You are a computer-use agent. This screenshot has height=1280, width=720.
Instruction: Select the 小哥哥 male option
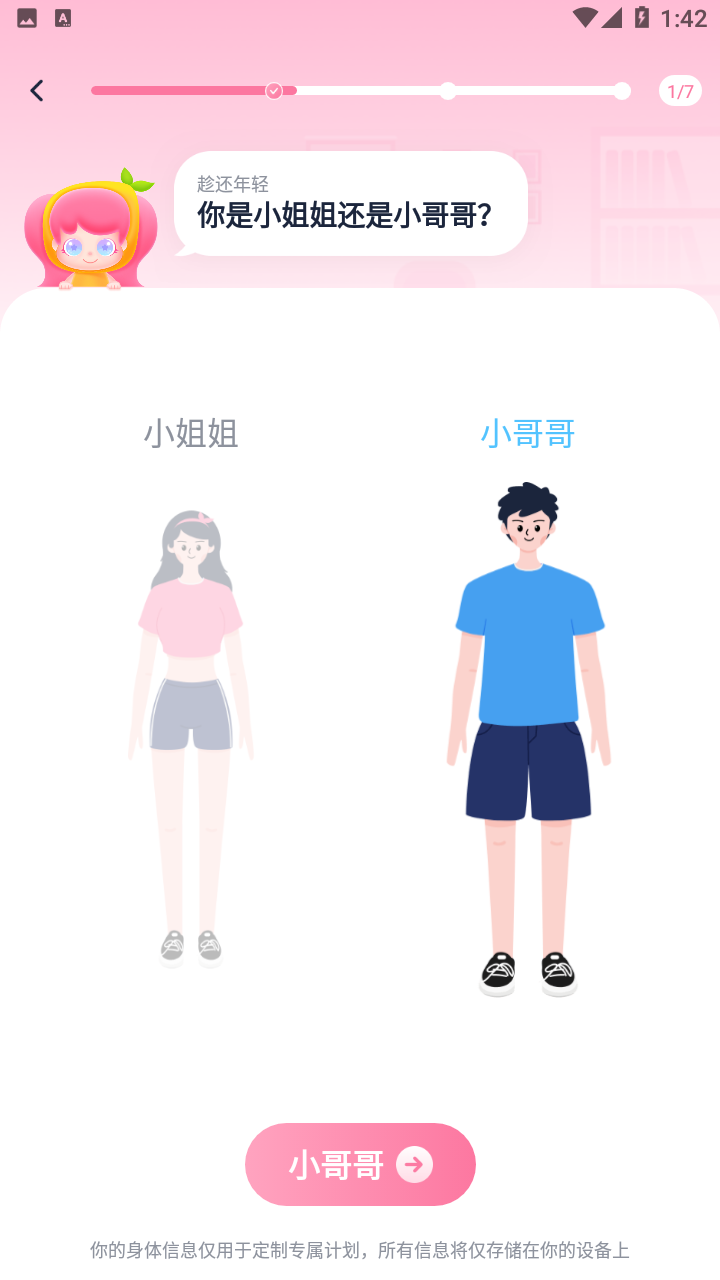pyautogui.click(x=528, y=700)
